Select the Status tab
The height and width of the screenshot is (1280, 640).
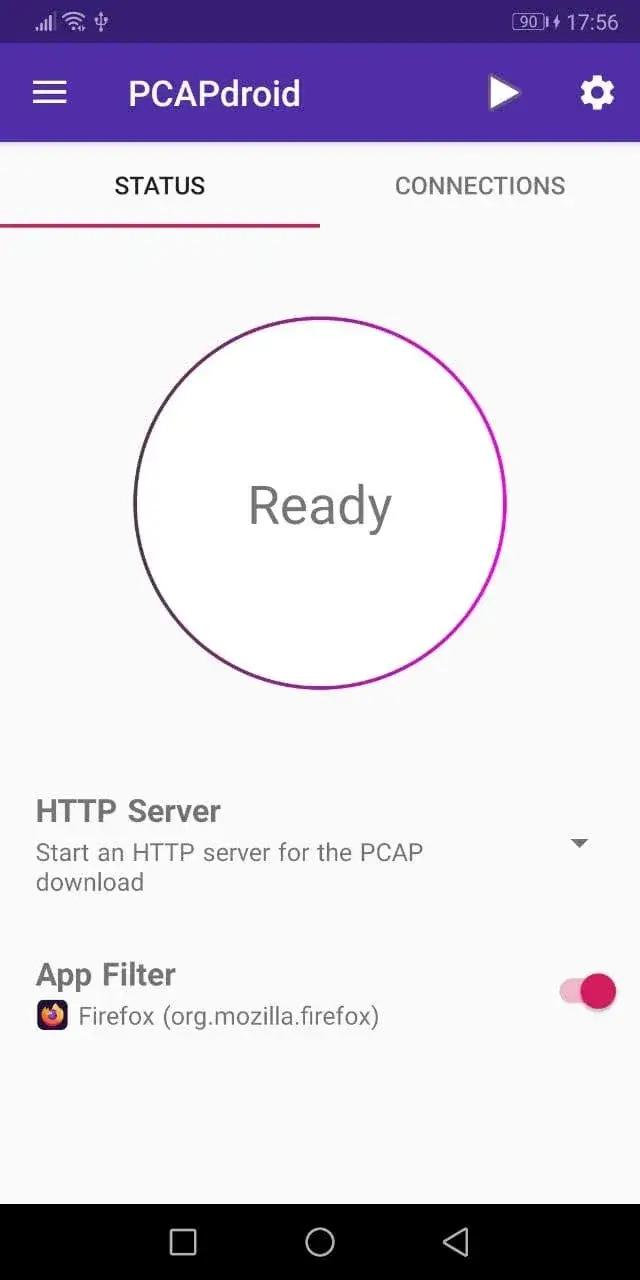160,186
